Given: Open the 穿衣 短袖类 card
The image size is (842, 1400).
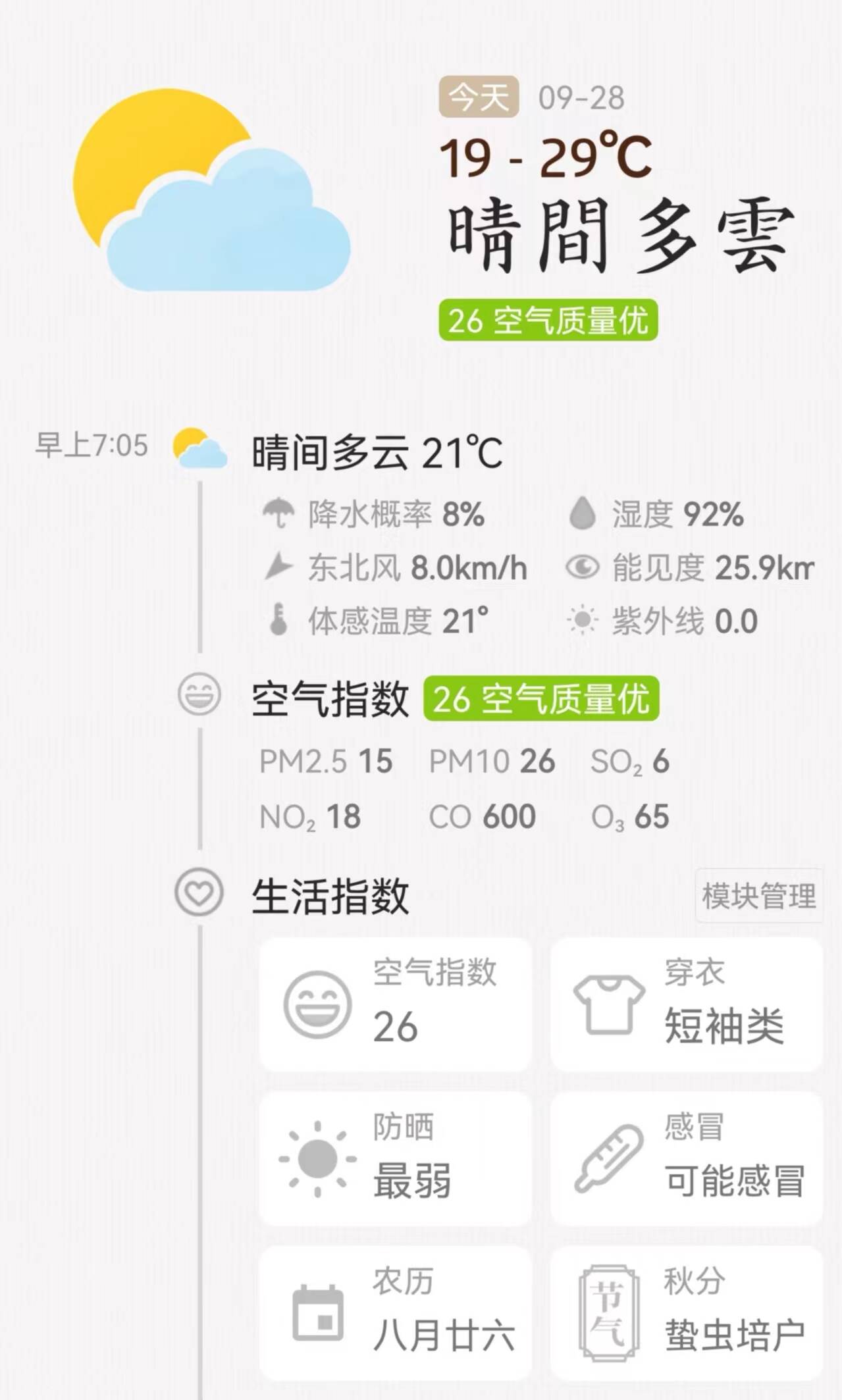Looking at the screenshot, I should coord(687,1004).
